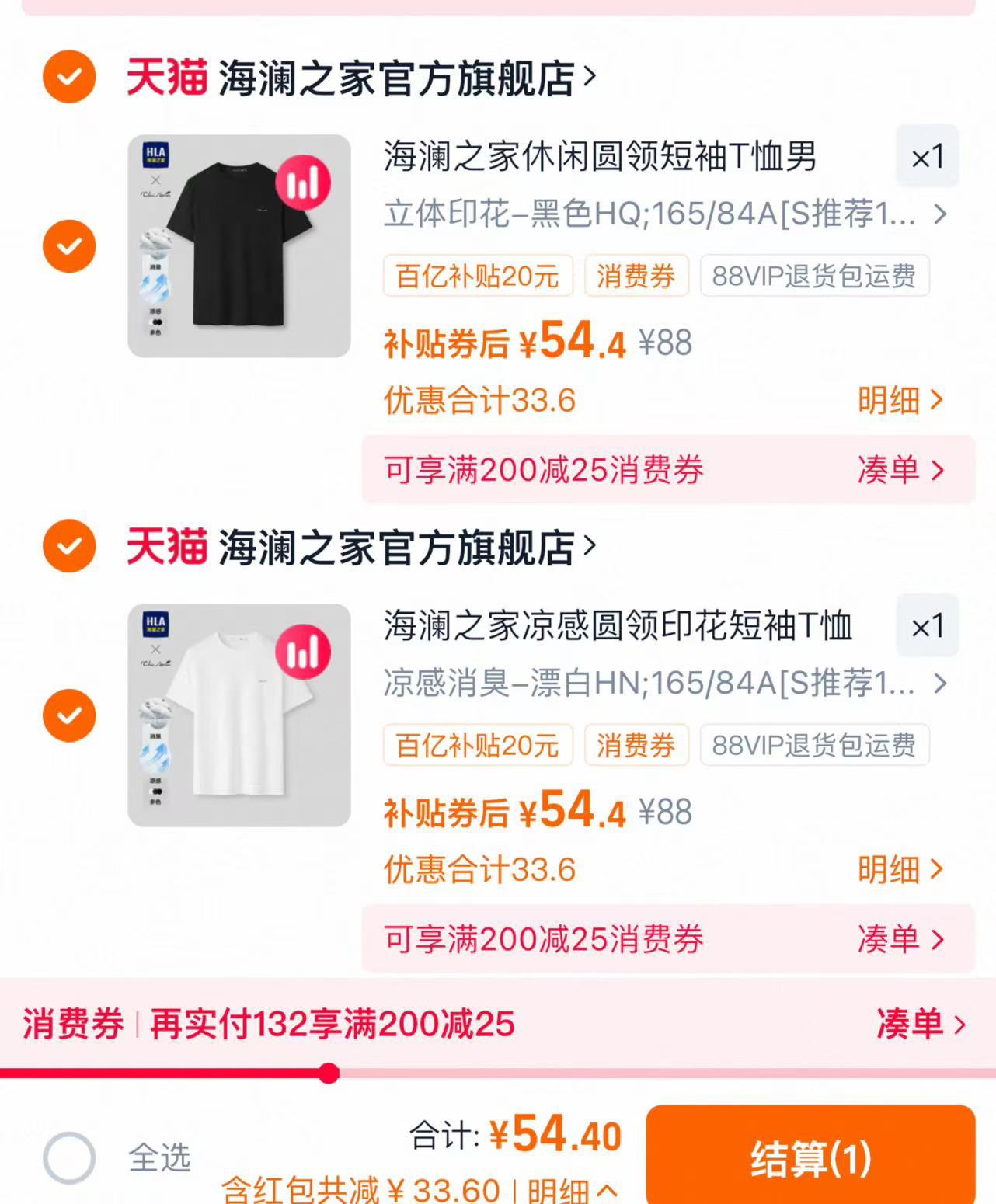996x1204 pixels.
Task: Open 凑单 in the 消费券 progress banner
Action: tap(921, 1024)
